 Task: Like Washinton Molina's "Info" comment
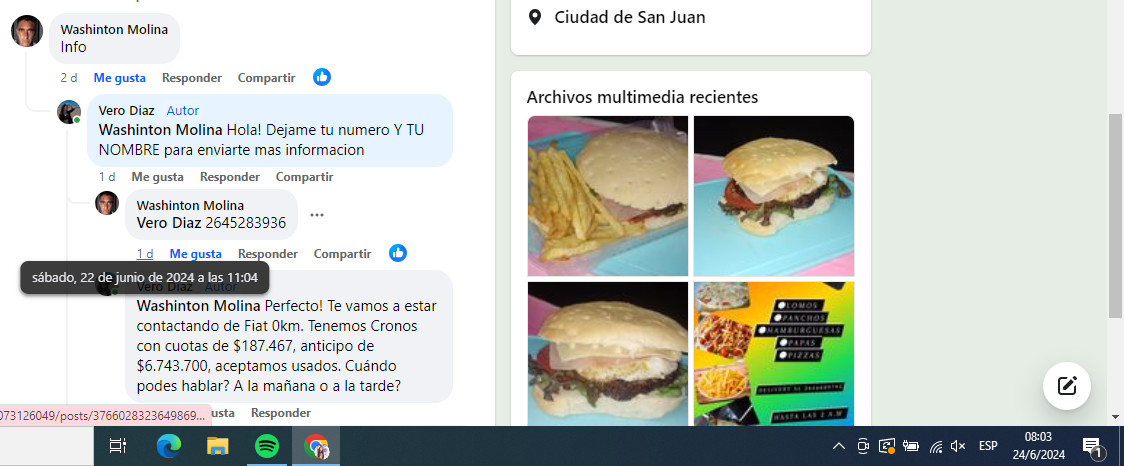(x=119, y=78)
